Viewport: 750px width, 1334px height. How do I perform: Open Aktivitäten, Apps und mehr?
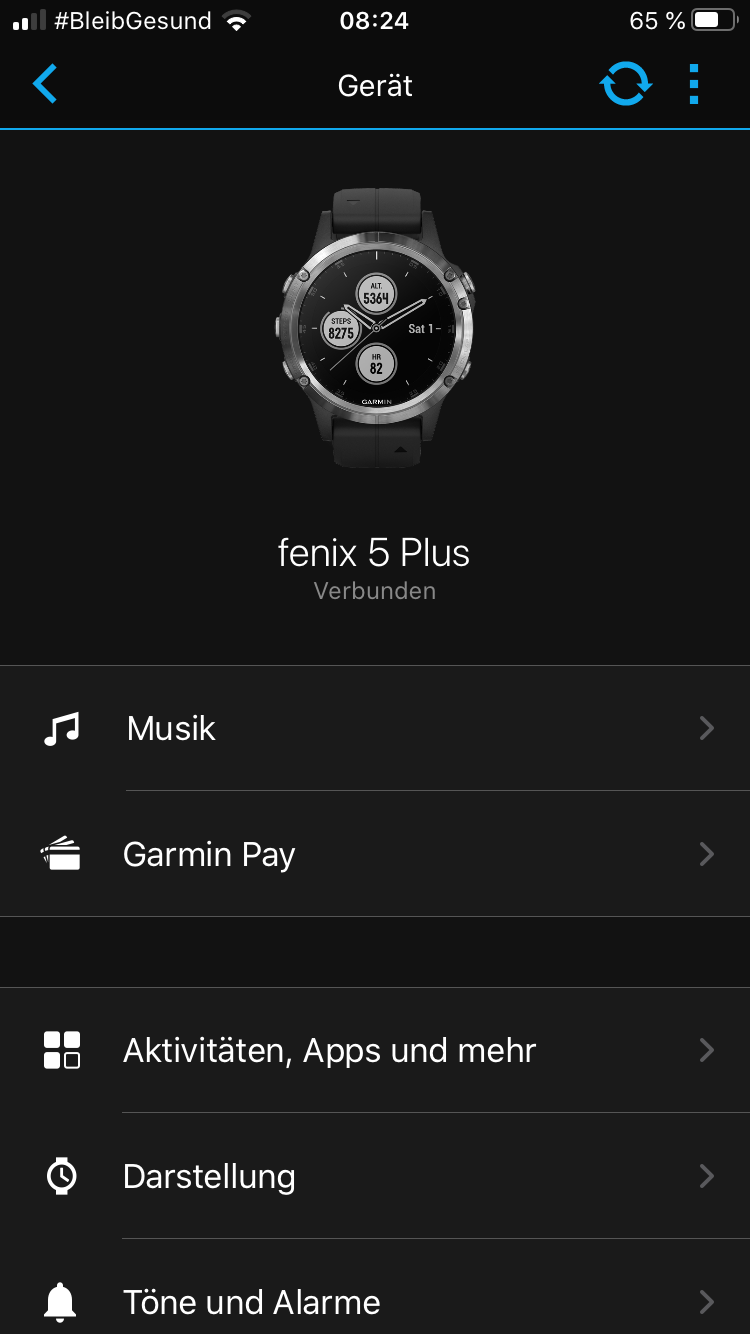tap(375, 1050)
